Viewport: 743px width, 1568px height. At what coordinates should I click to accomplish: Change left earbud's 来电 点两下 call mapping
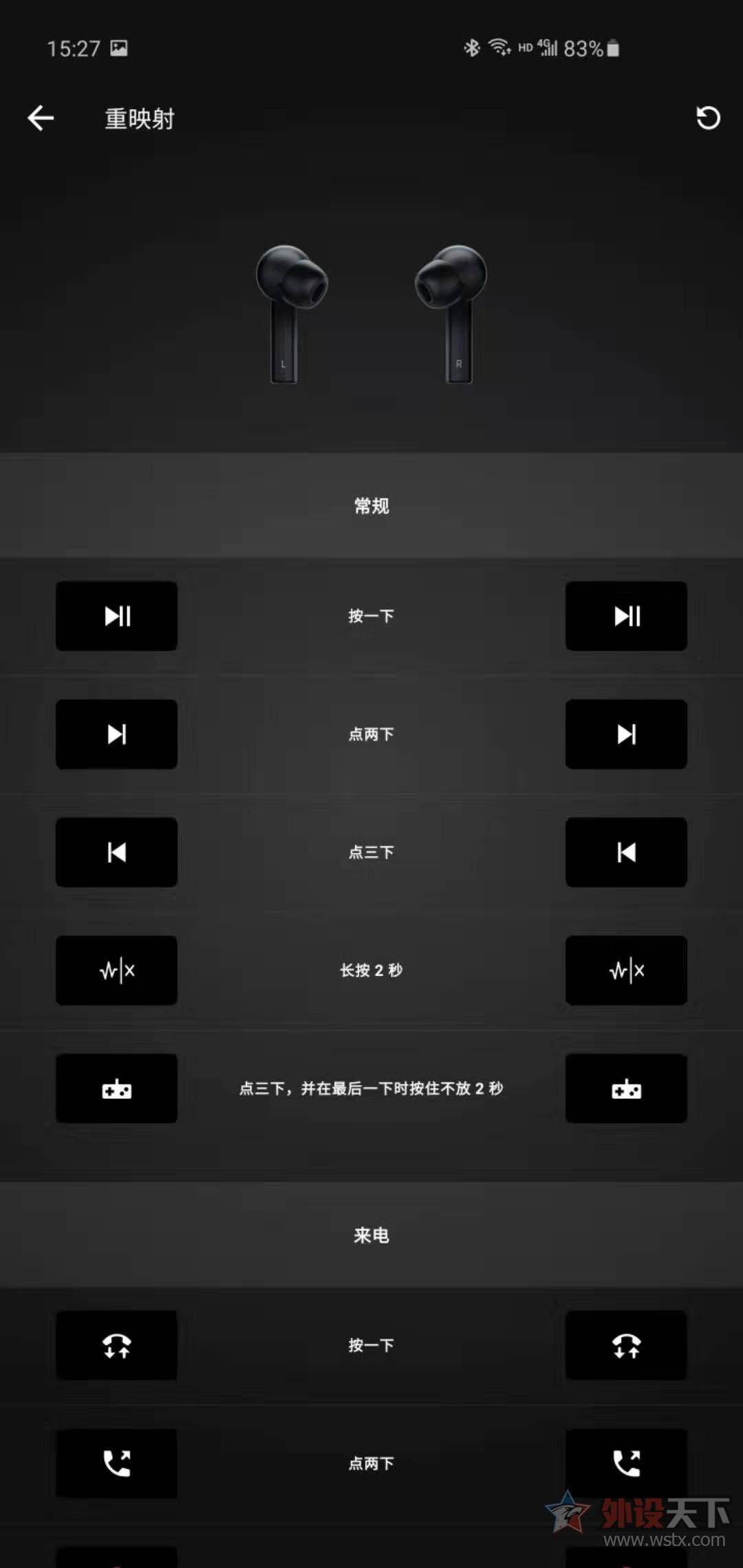point(116,1463)
